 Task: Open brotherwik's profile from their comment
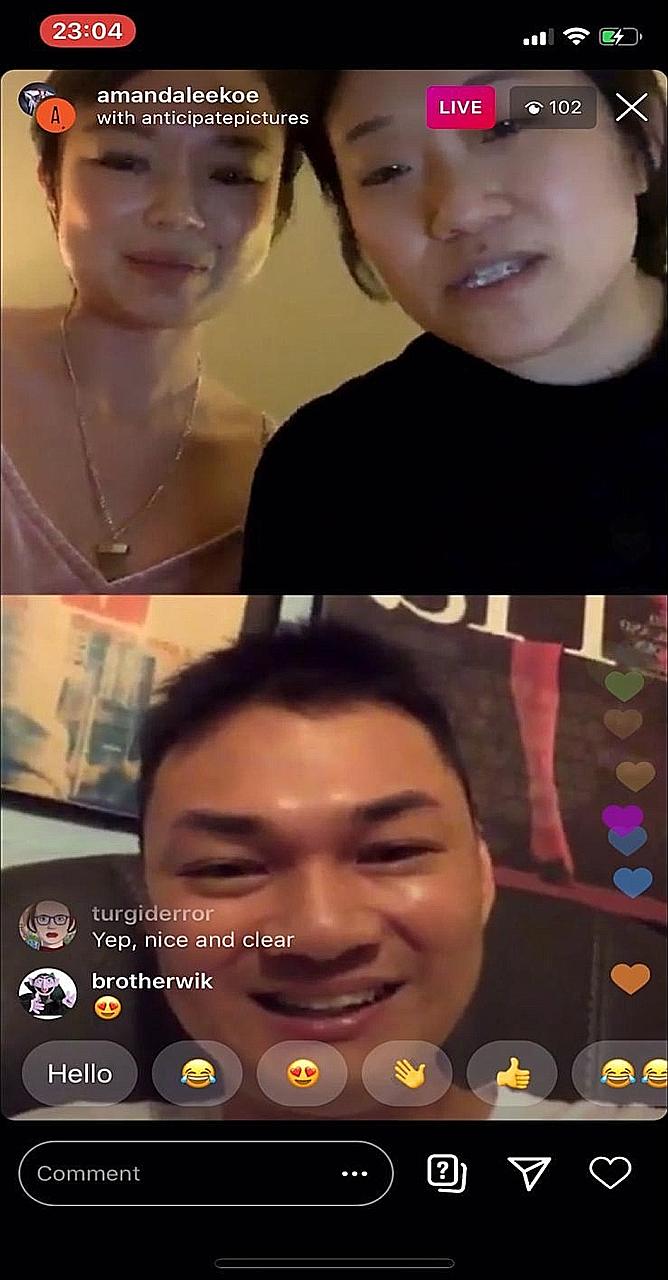point(152,981)
